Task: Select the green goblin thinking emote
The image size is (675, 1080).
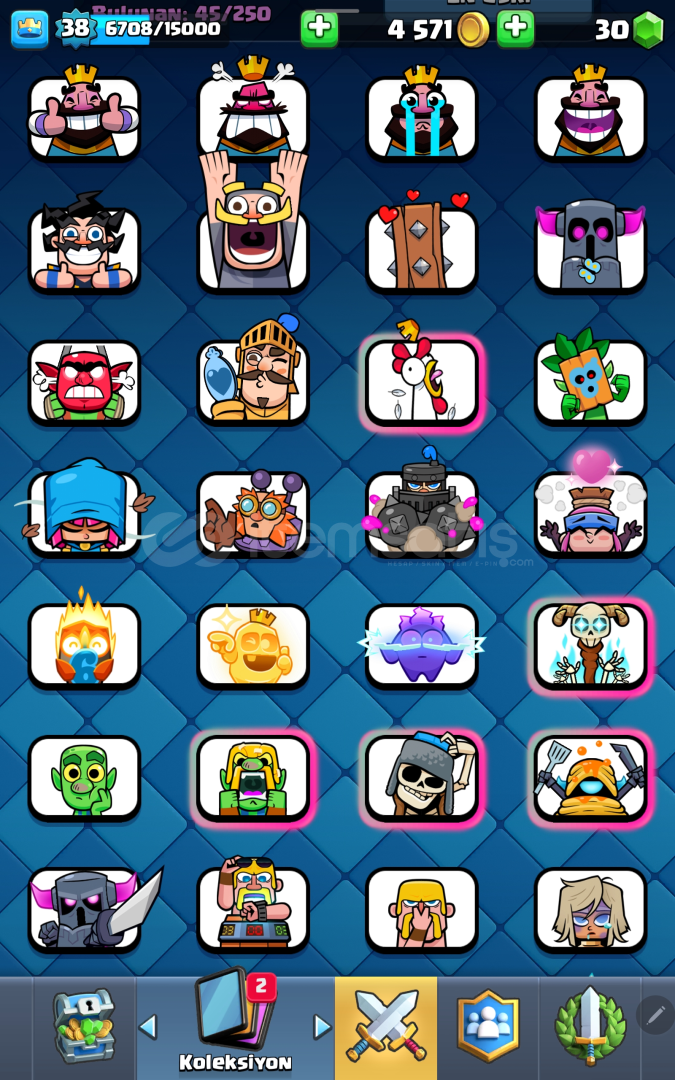Action: pyautogui.click(x=84, y=778)
